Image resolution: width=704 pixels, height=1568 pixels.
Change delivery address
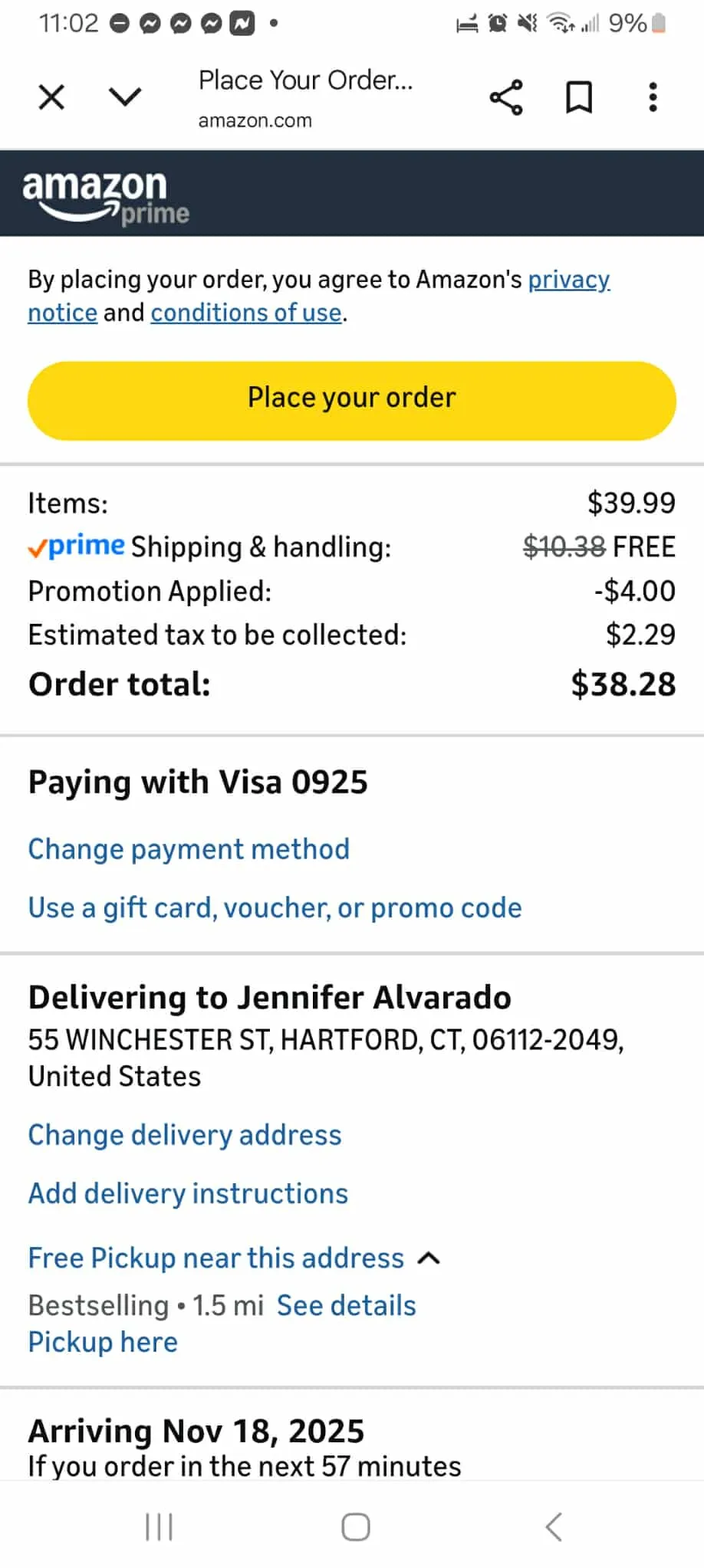click(185, 1135)
